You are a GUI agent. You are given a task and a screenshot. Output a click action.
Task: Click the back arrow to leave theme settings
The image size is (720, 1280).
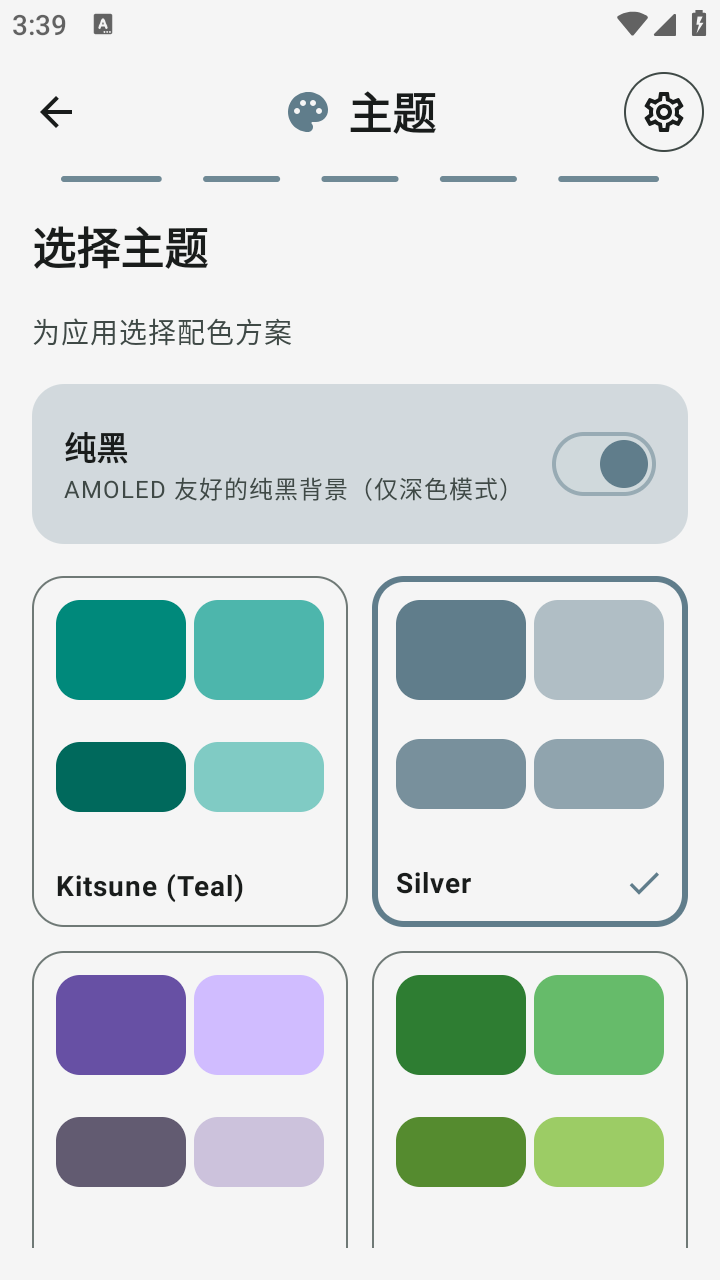point(55,112)
